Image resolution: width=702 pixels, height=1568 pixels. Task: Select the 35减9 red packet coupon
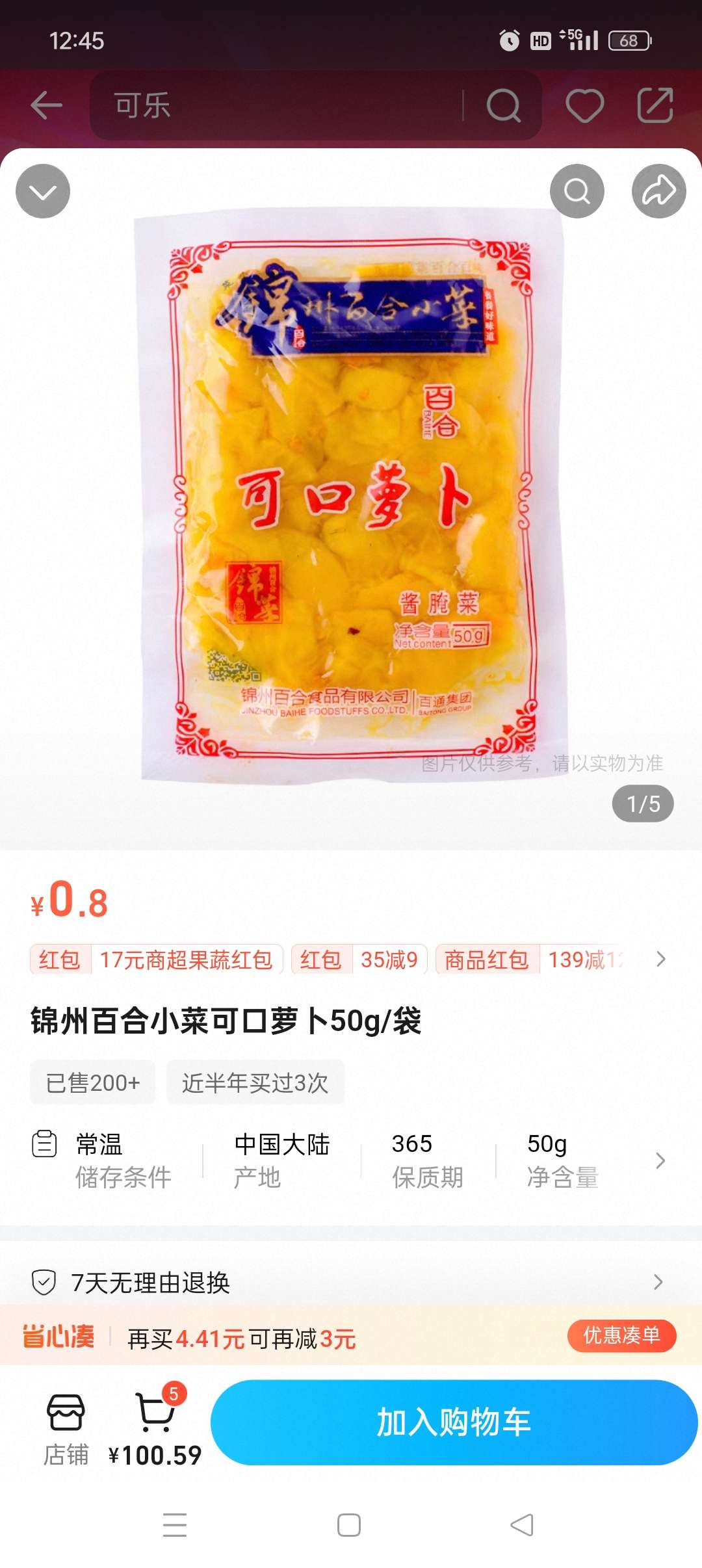click(x=359, y=960)
